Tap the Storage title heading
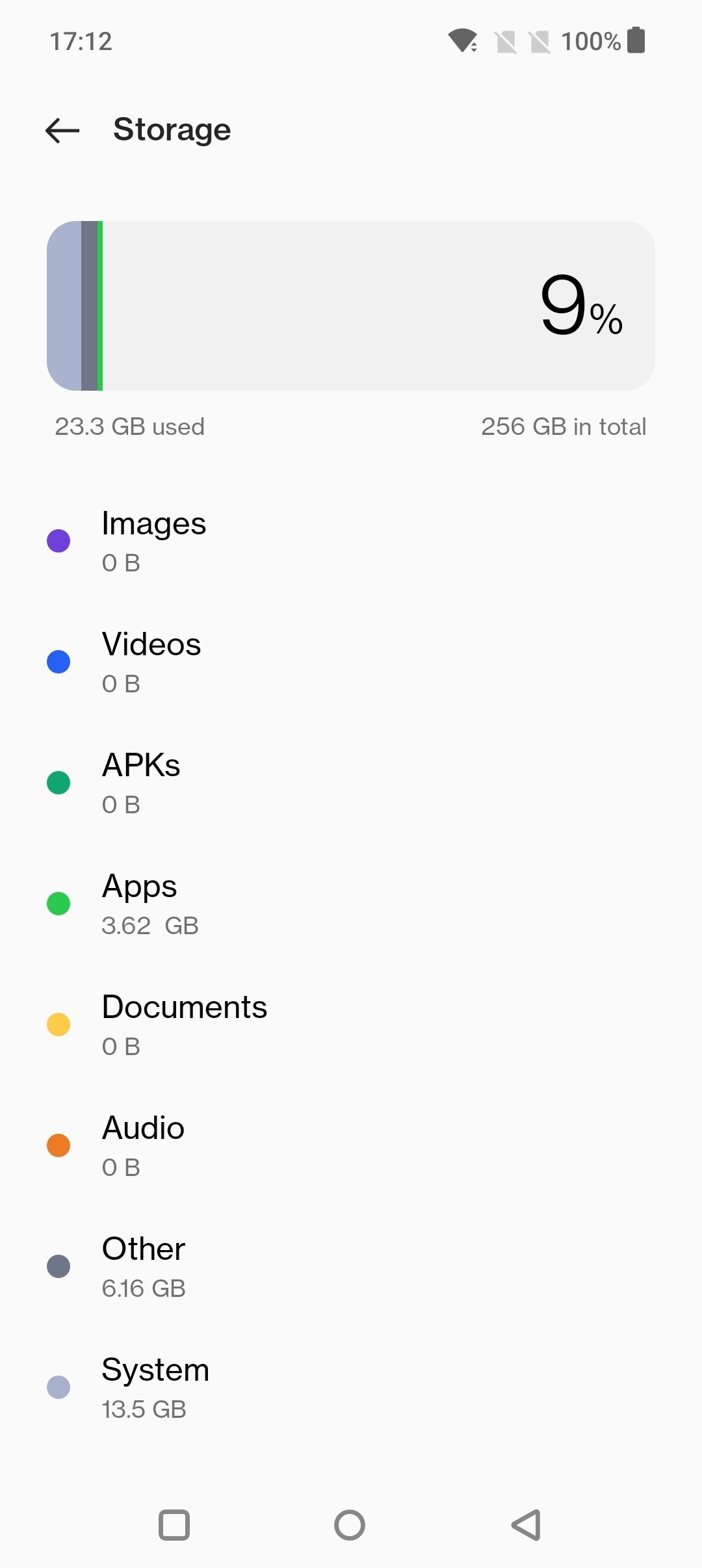This screenshot has height=1568, width=702. click(x=172, y=129)
